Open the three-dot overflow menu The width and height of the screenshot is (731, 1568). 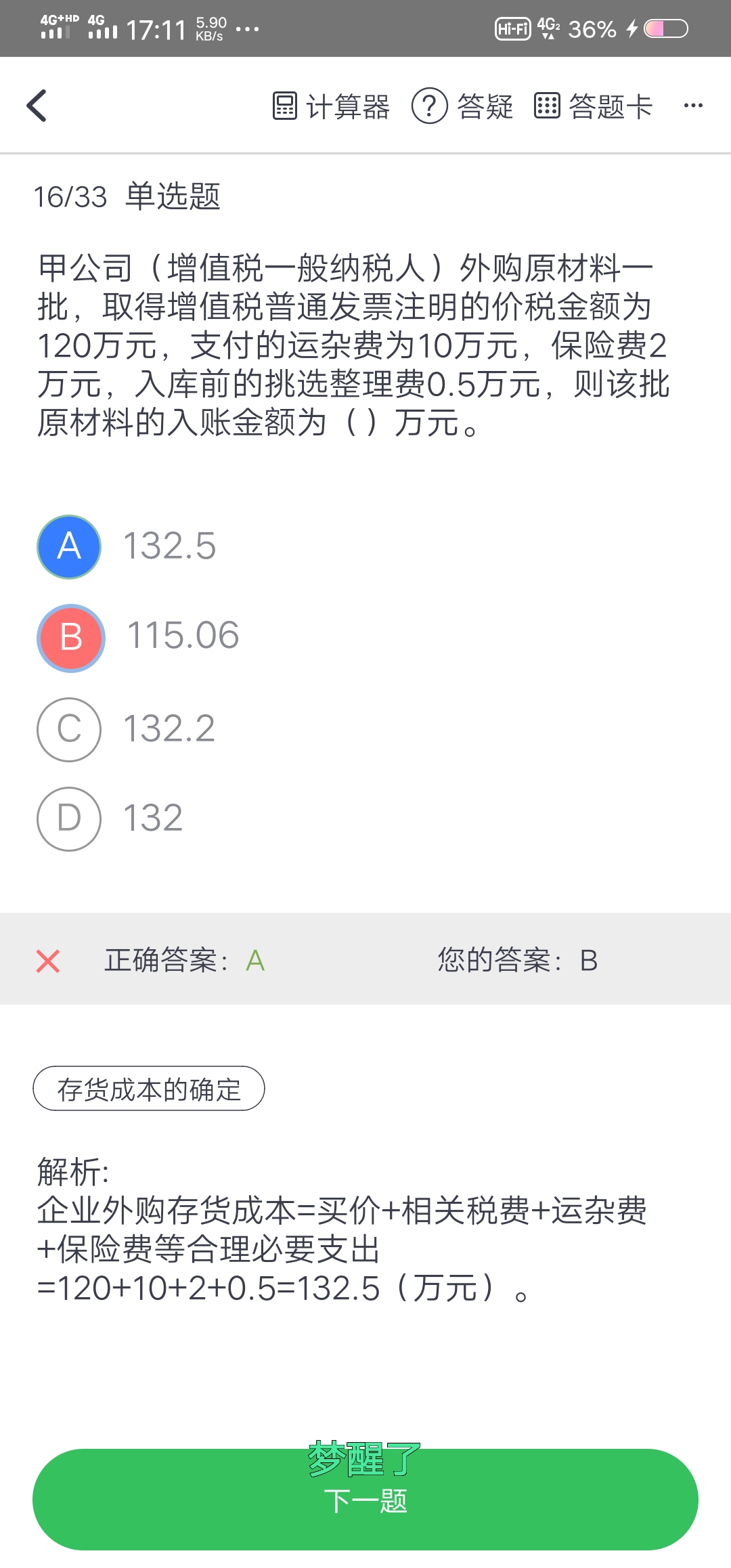693,106
